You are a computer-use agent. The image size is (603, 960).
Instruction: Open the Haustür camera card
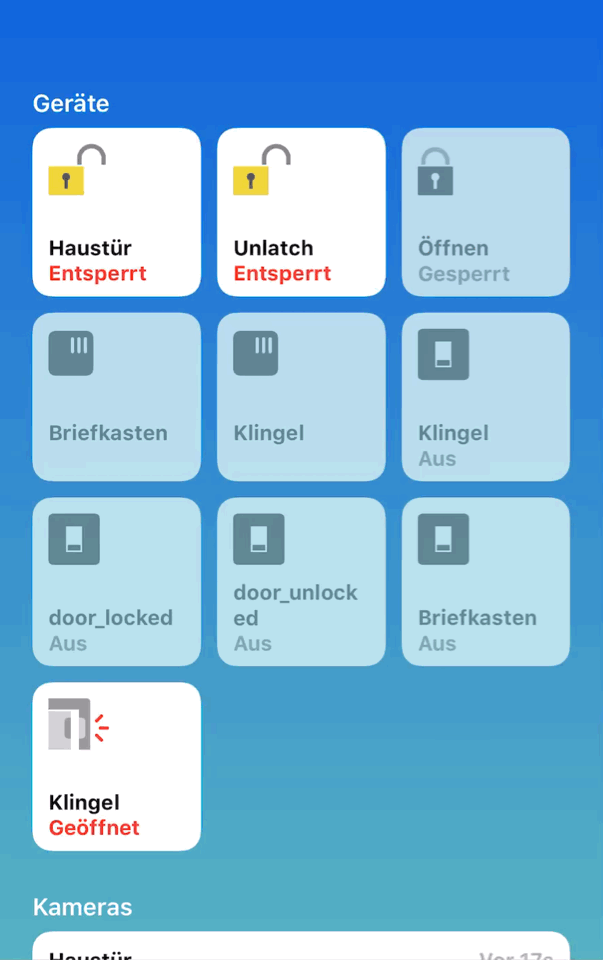click(x=301, y=947)
